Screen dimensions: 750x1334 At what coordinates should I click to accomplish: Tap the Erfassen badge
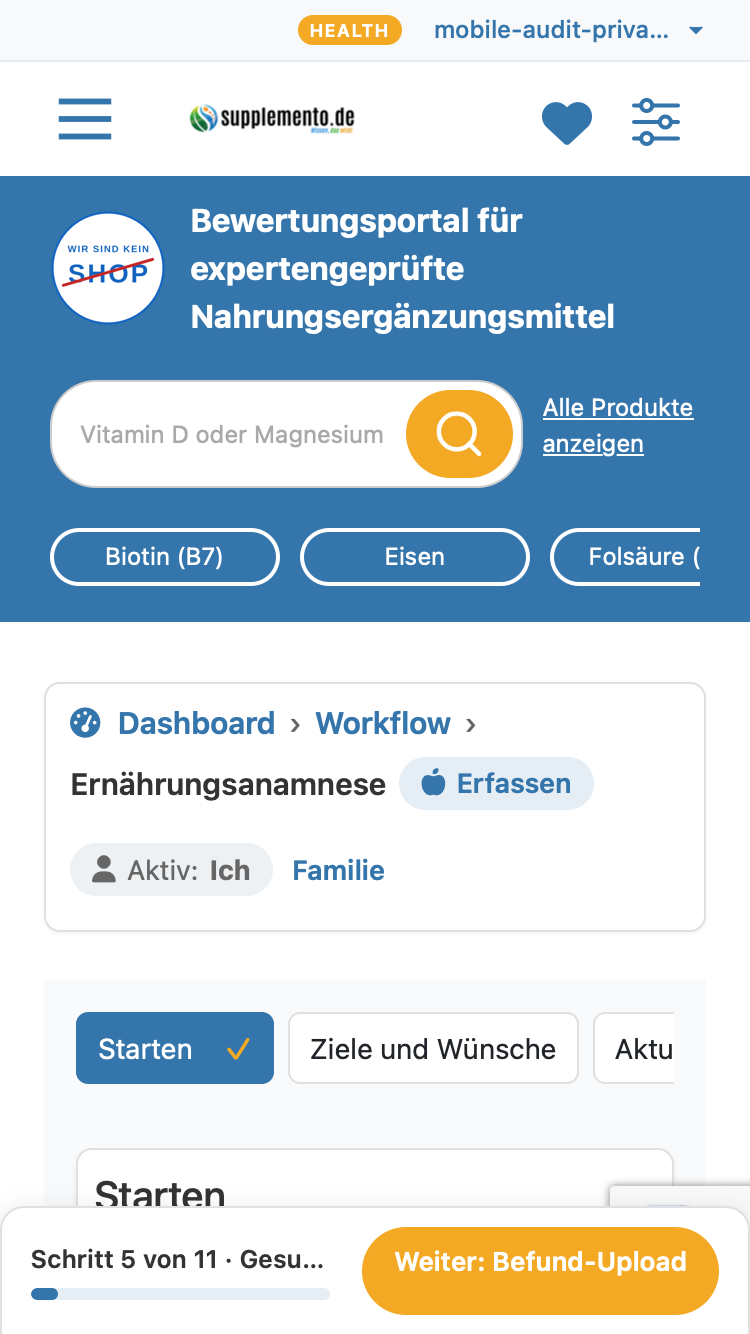click(x=496, y=784)
